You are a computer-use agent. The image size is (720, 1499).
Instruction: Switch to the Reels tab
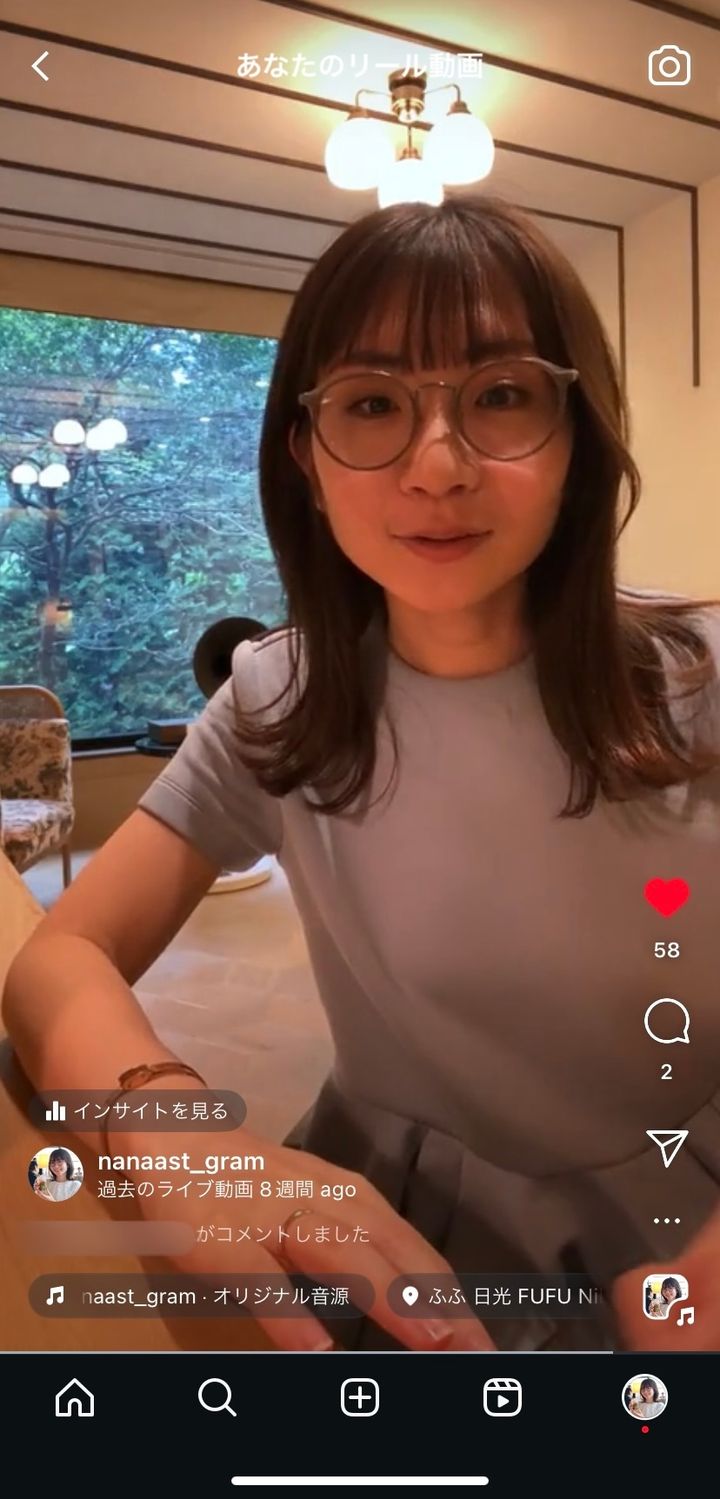502,1397
